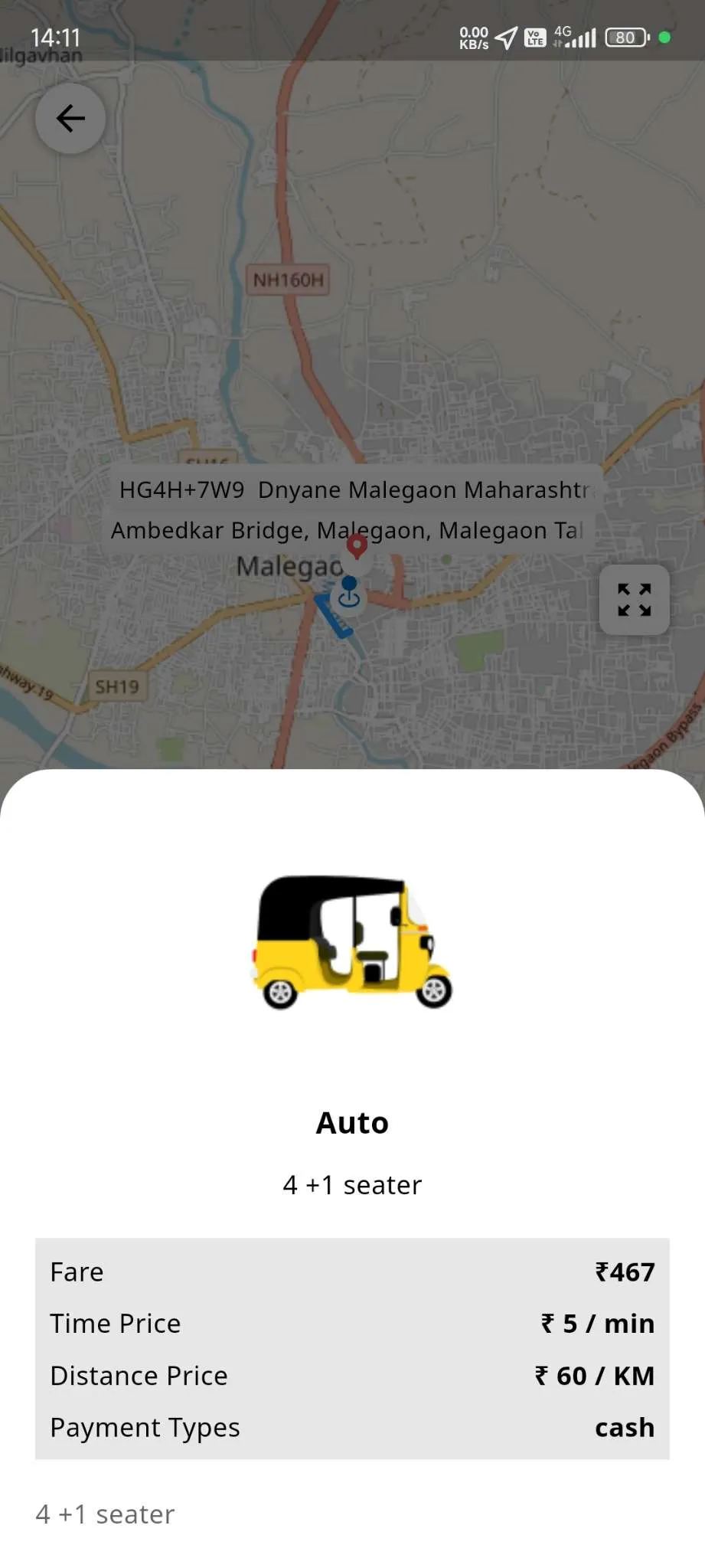
Task: Select the cash payment type
Action: (624, 1427)
